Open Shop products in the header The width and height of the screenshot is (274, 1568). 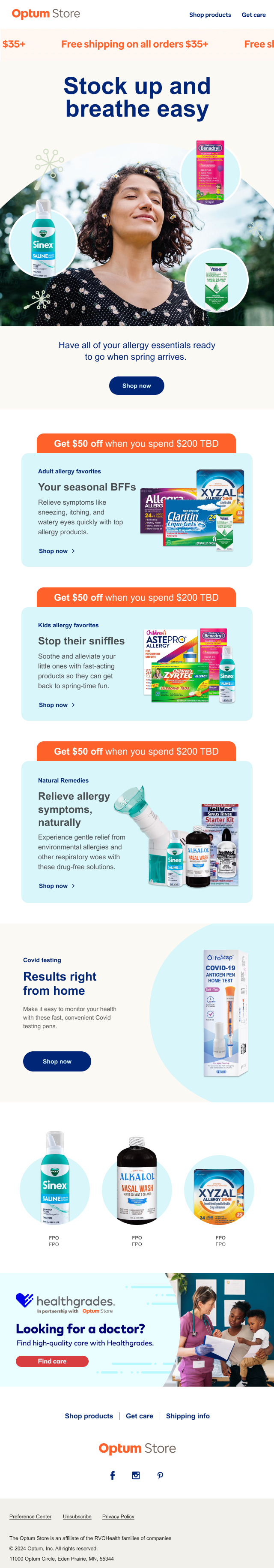click(x=210, y=15)
